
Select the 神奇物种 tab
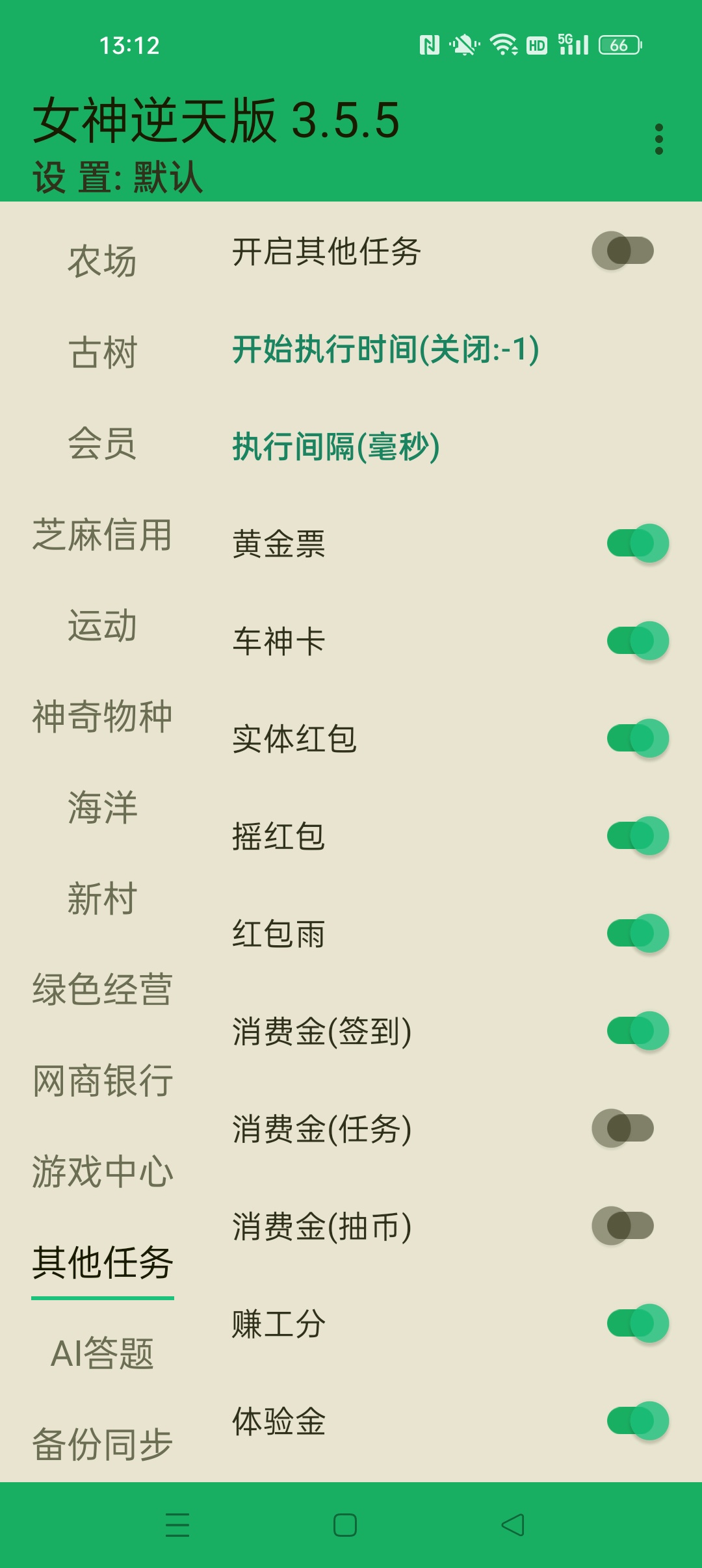click(103, 716)
